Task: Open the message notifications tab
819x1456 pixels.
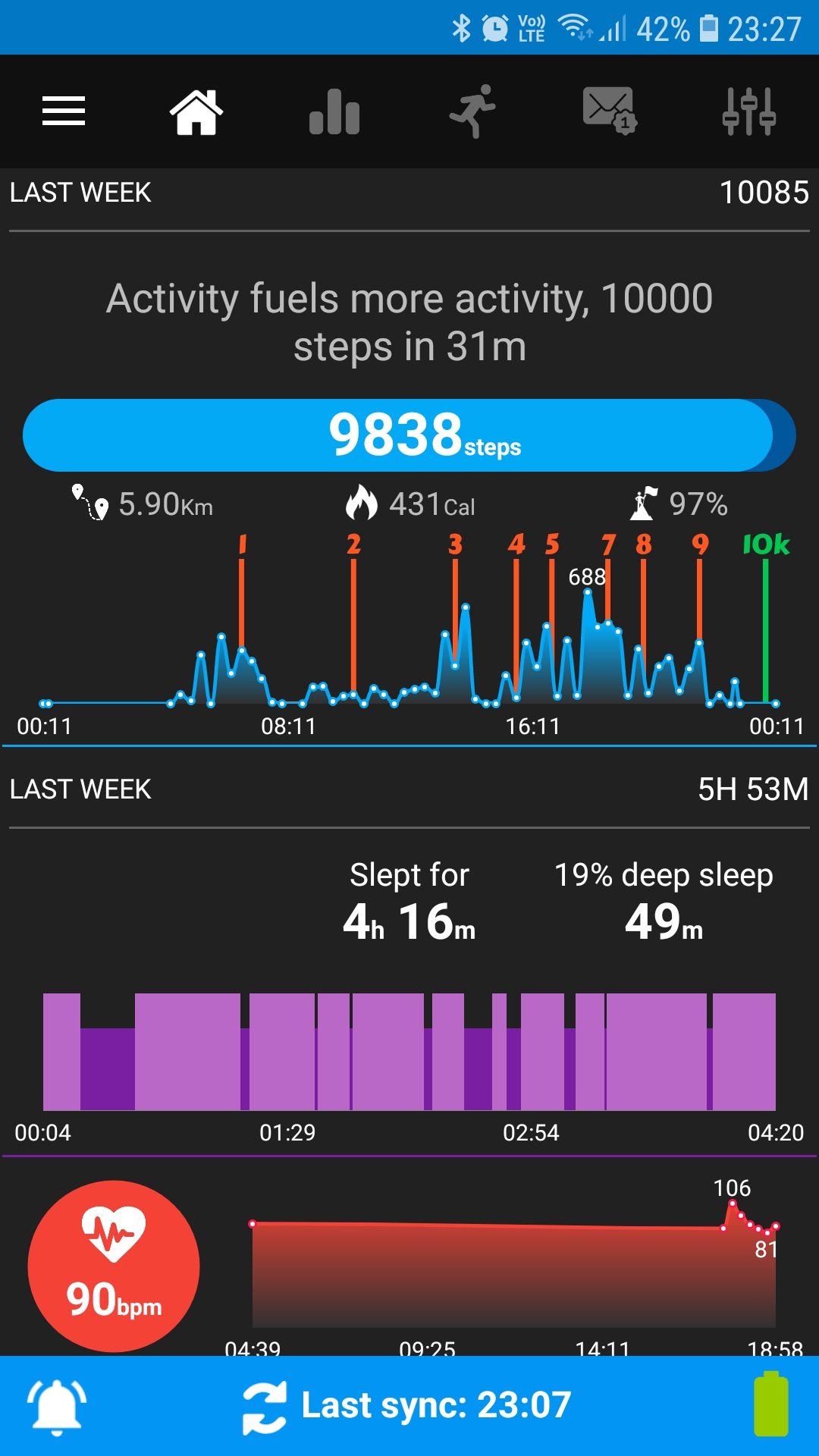Action: [610, 111]
